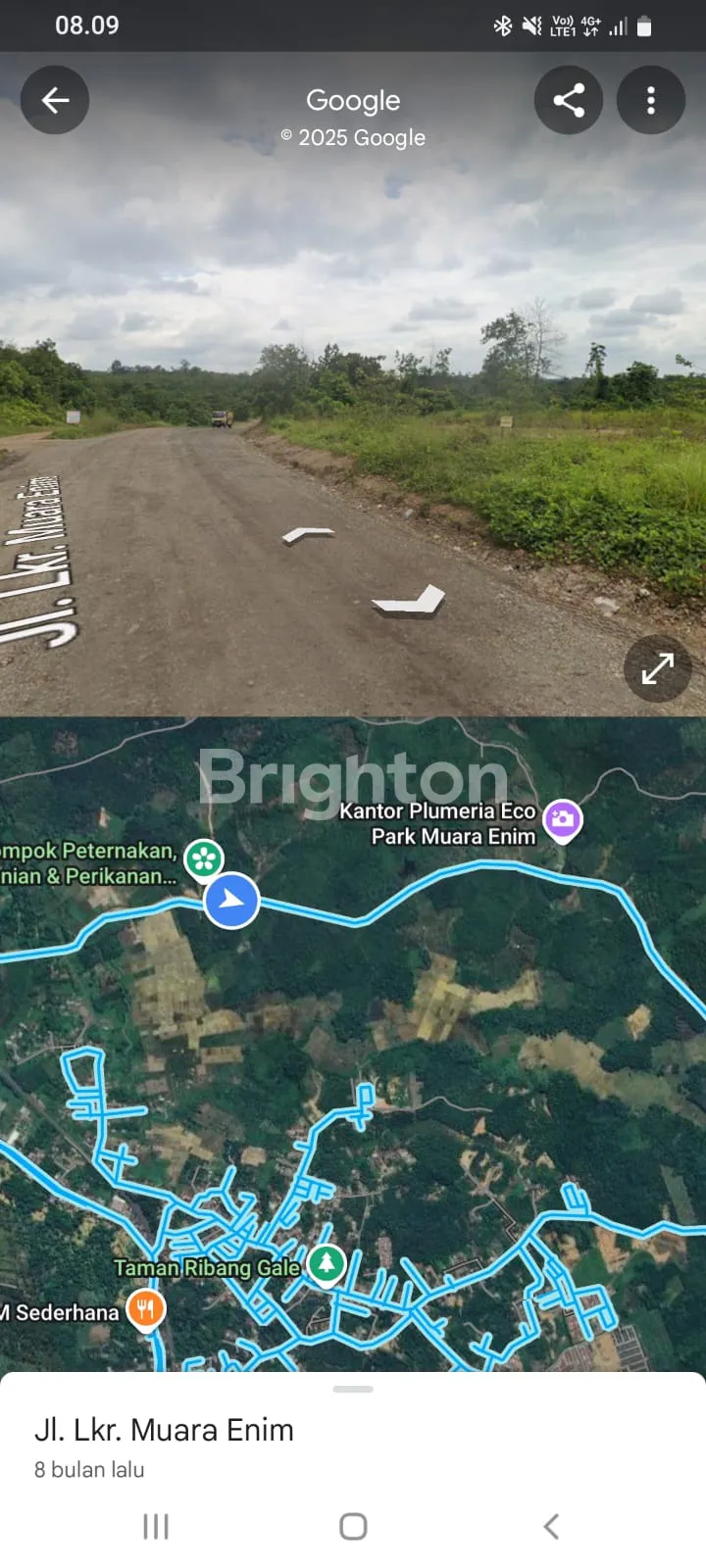Move forward along the road arrow
This screenshot has width=706, height=1568.
tap(309, 534)
